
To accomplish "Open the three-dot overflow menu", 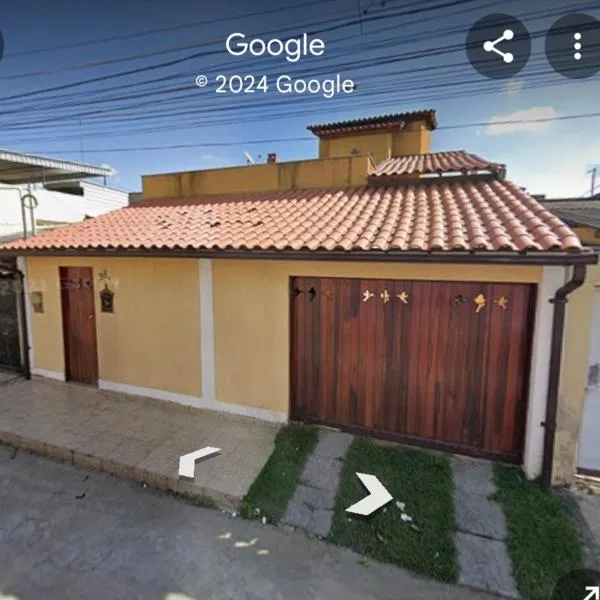I will coord(577,46).
